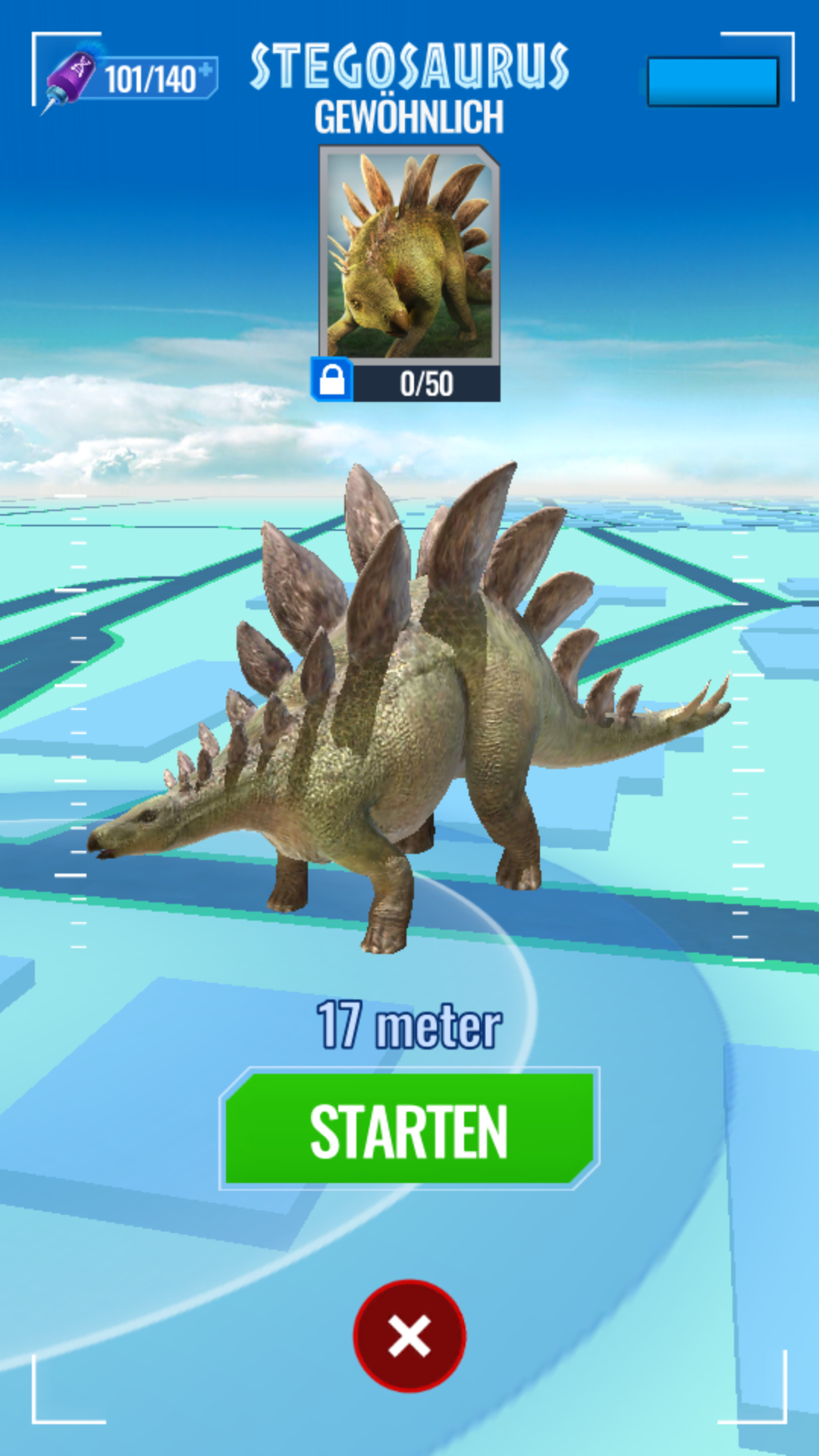
Task: Close the Stegosaurus encounter with red X
Action: click(x=409, y=1335)
